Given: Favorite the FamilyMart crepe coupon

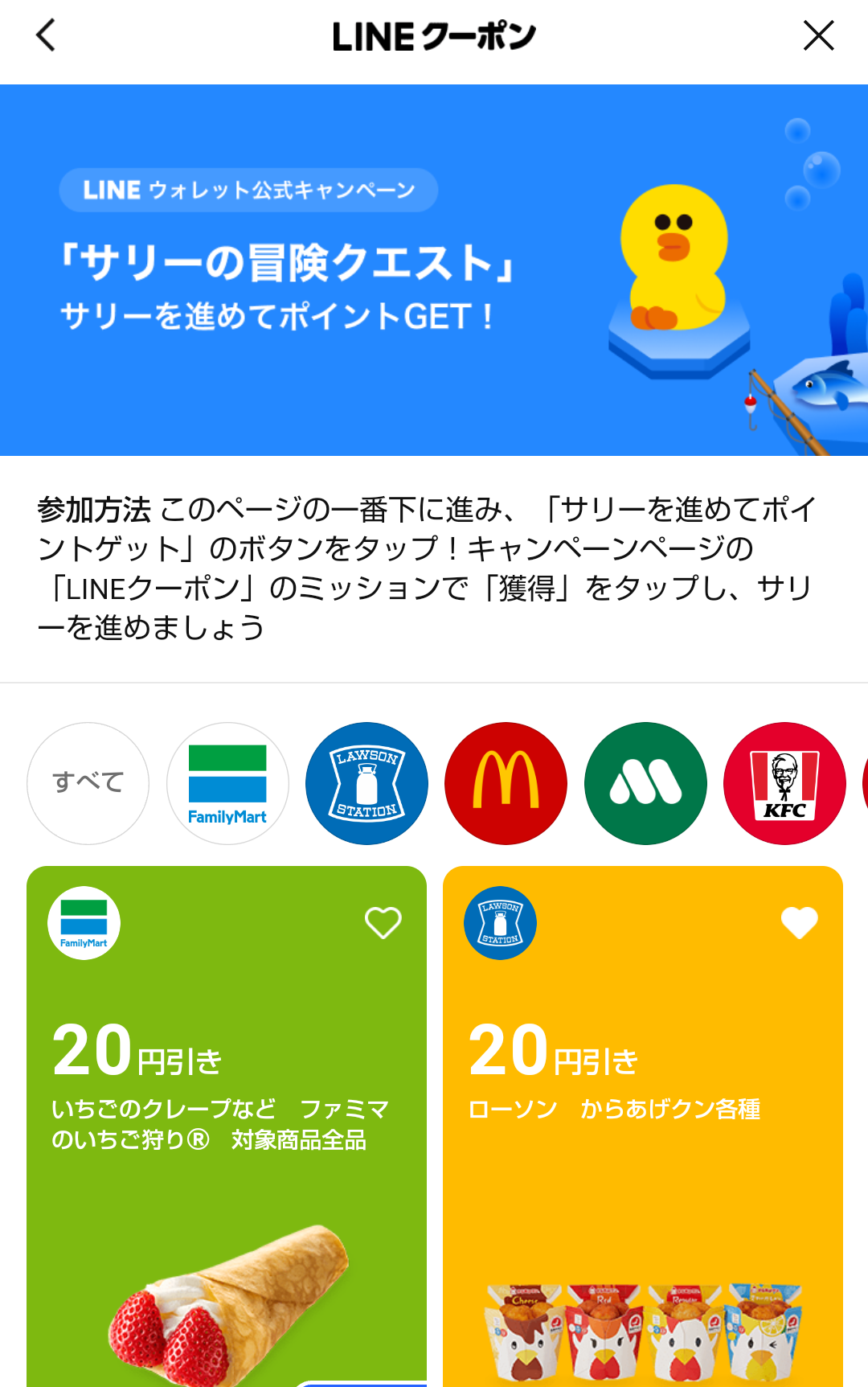Looking at the screenshot, I should pyautogui.click(x=383, y=922).
